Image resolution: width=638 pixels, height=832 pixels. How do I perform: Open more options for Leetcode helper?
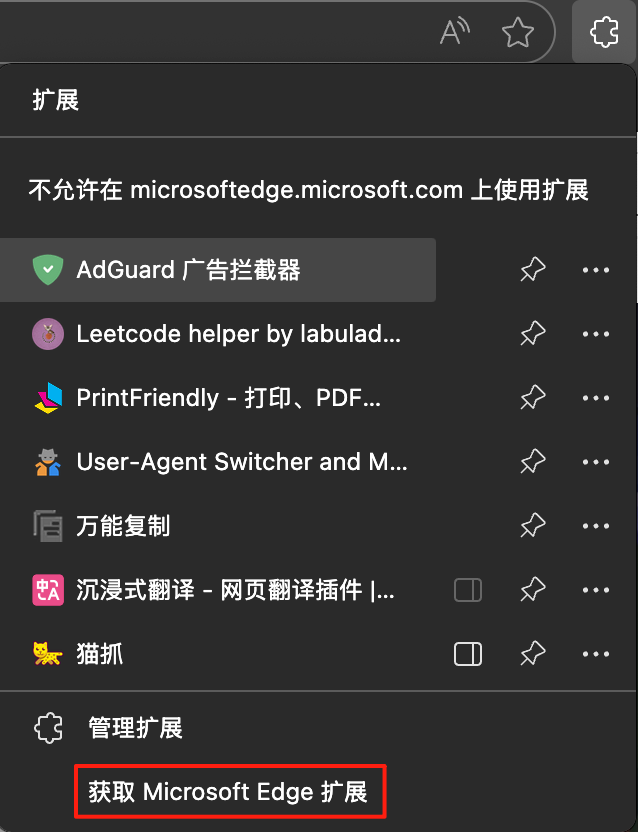point(596,334)
